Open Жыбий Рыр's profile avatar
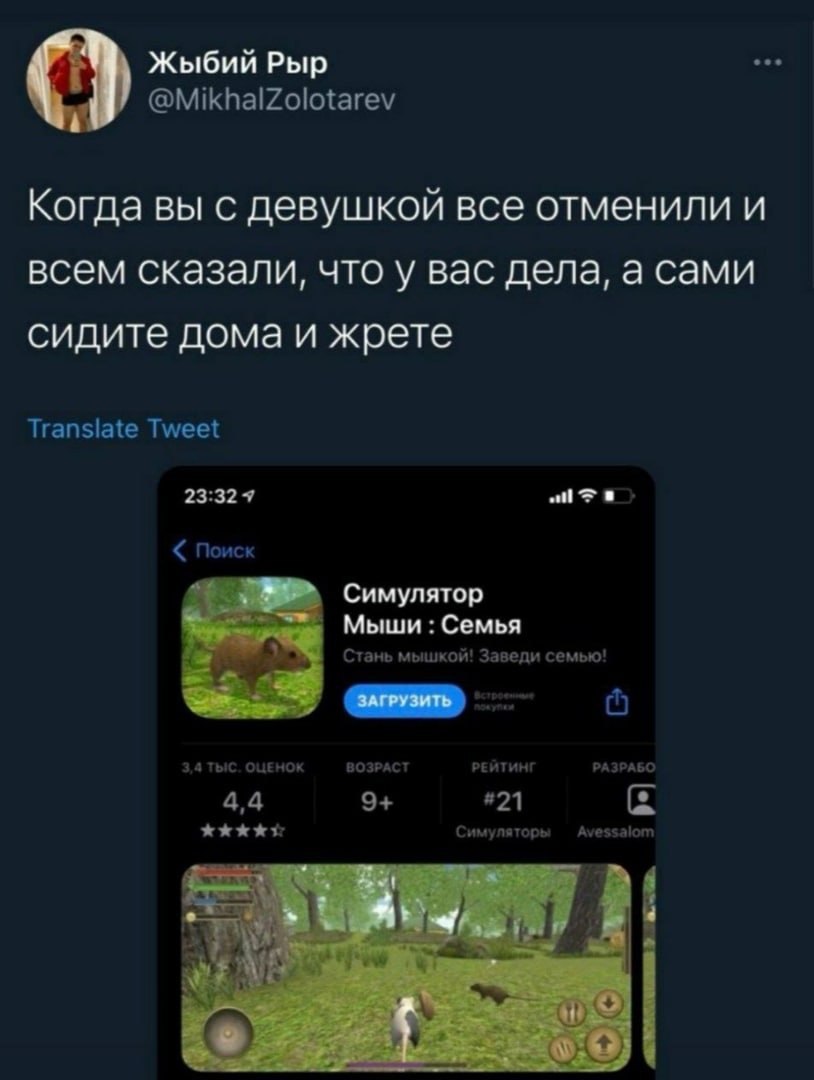The width and height of the screenshot is (814, 1080). [78, 80]
